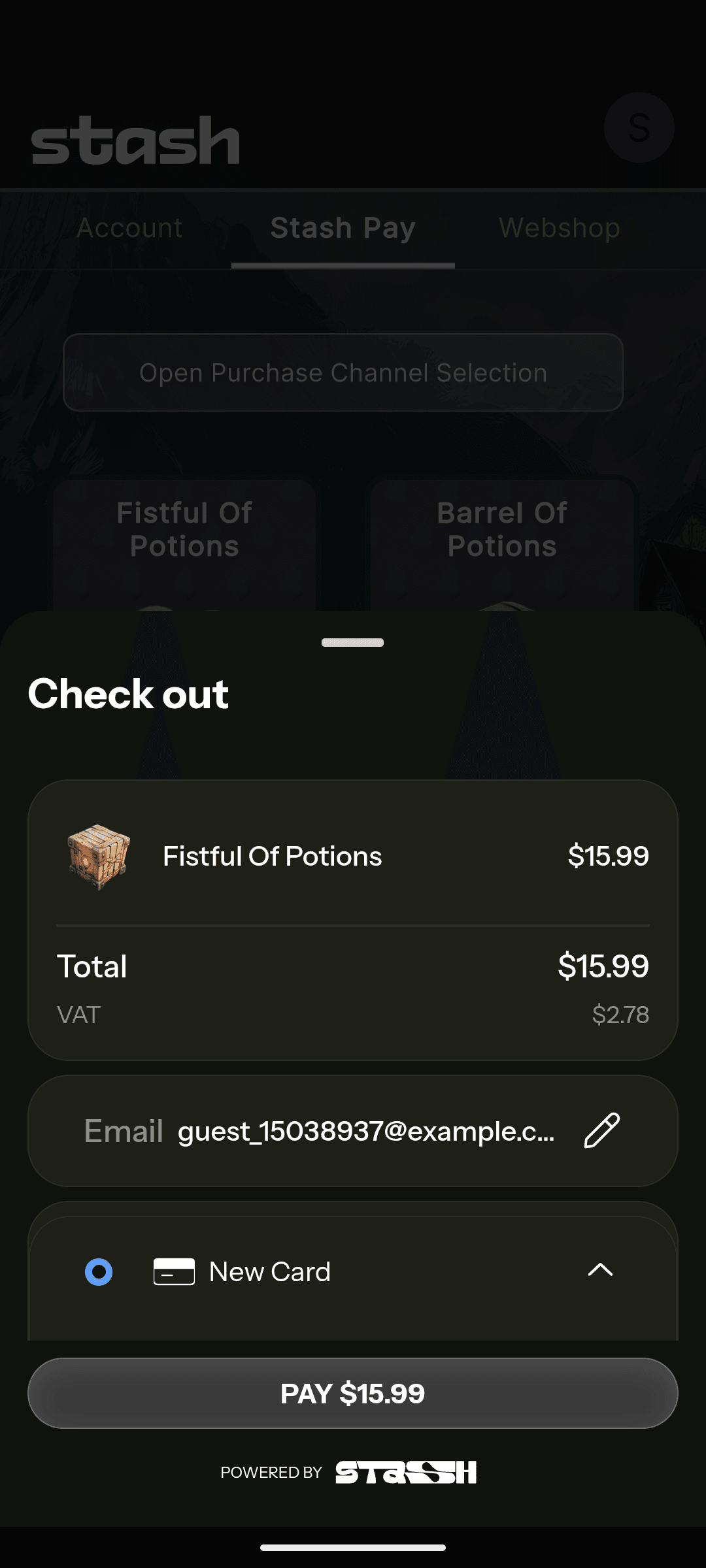Tap the home indicator bar at the bottom
This screenshot has width=706, height=1568.
353,1546
